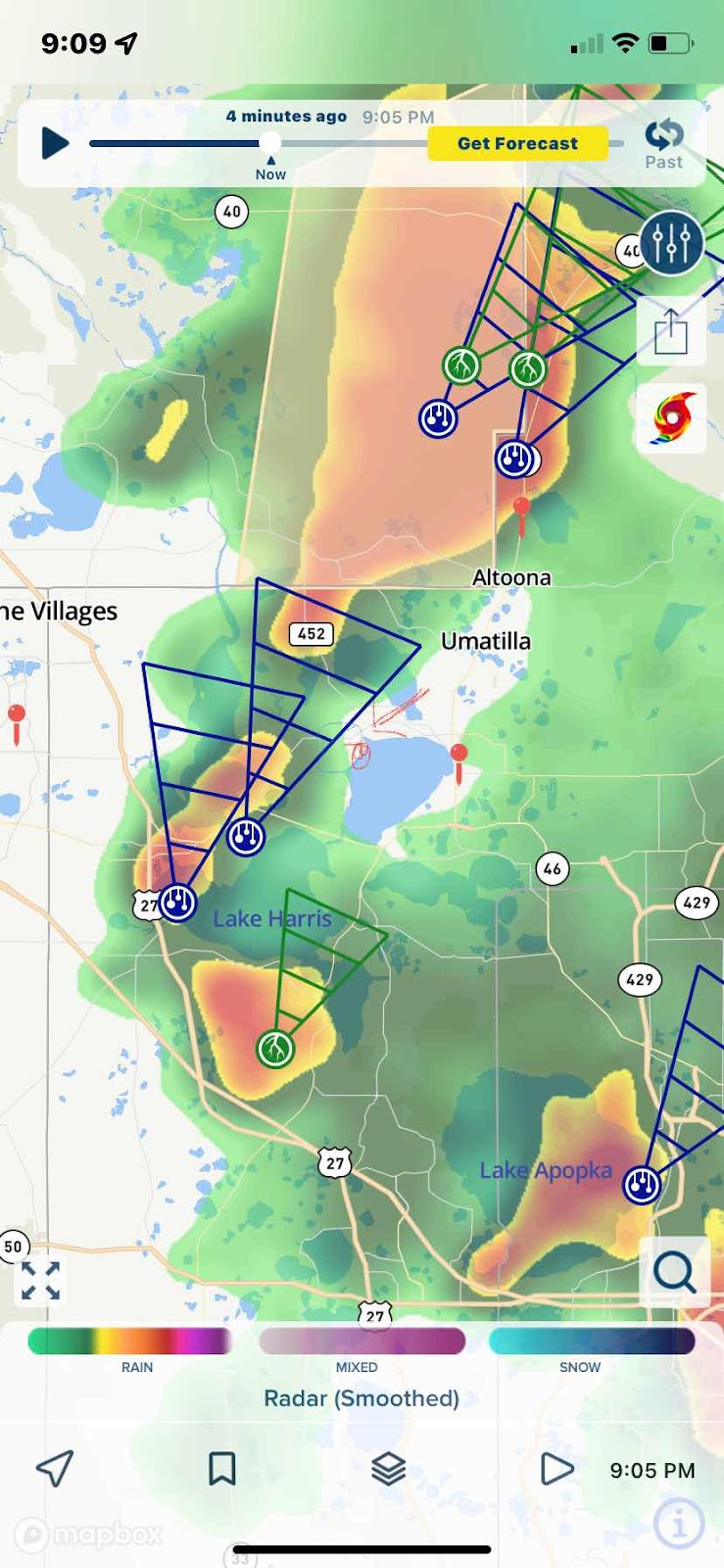Open saved bookmarks
Screen dimensions: 724x1568
click(222, 1468)
